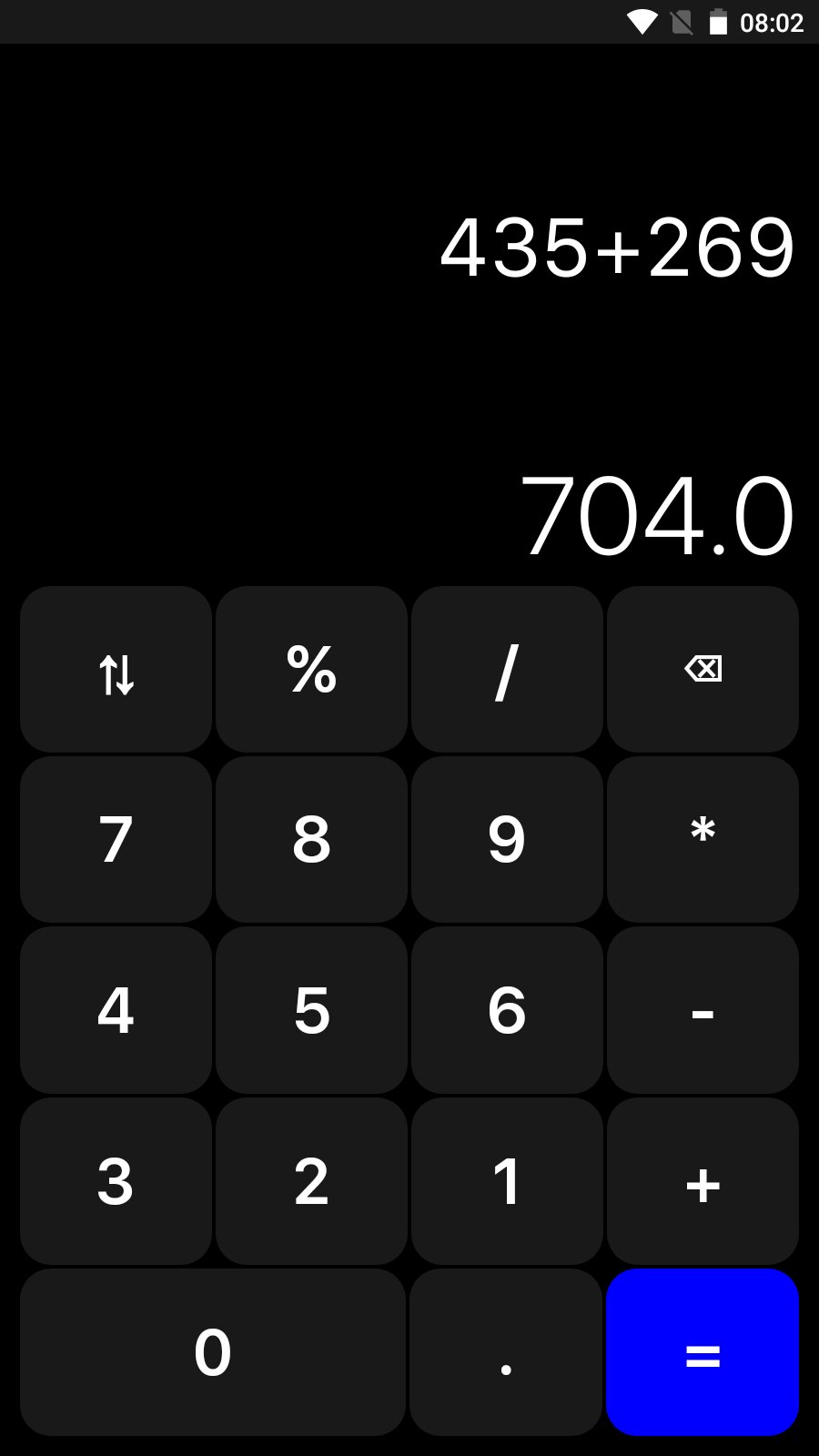Calculate the result with the equals key
Screen dimensions: 819x1456
point(703,1352)
